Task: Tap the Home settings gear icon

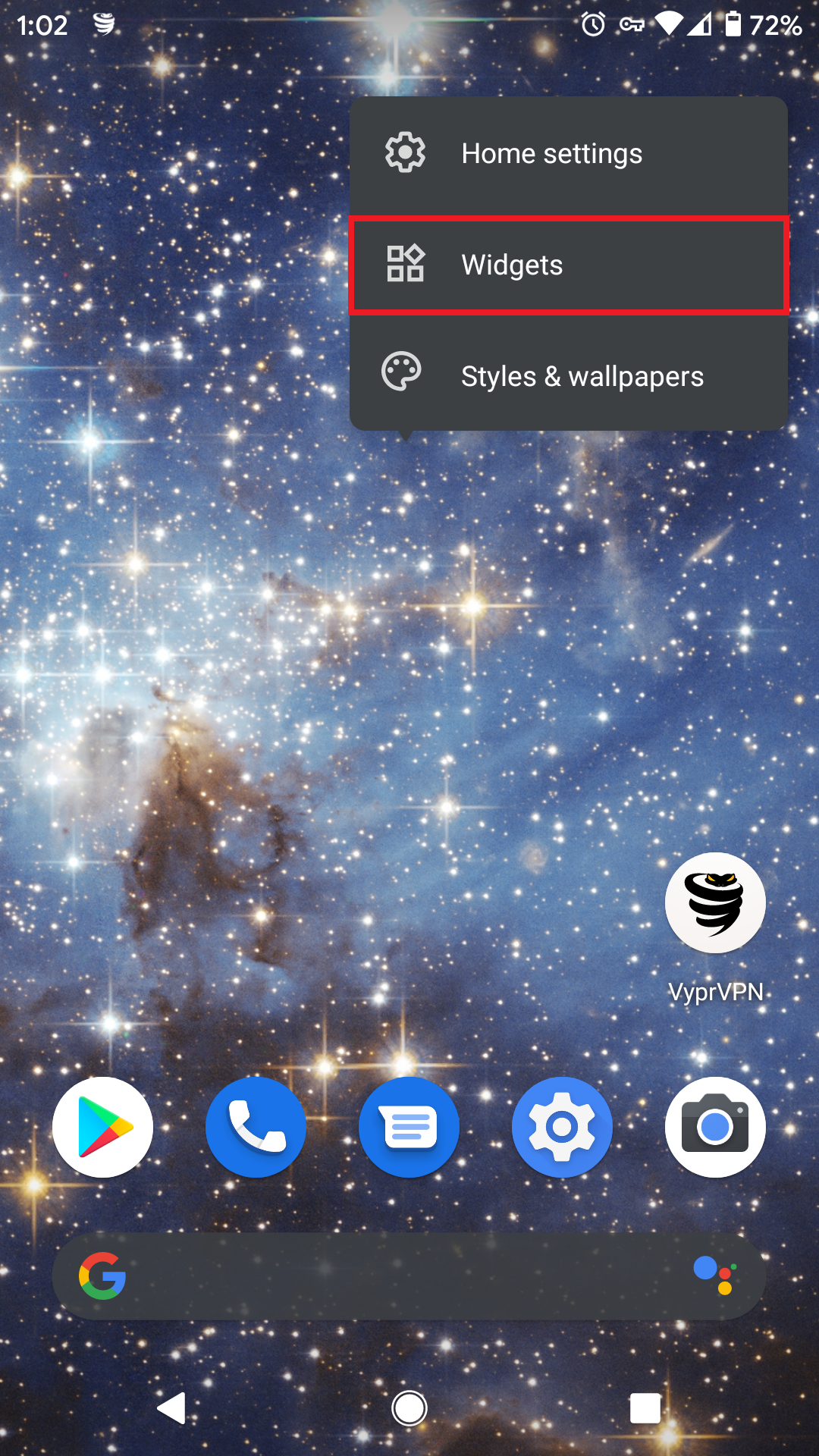Action: coord(404,153)
